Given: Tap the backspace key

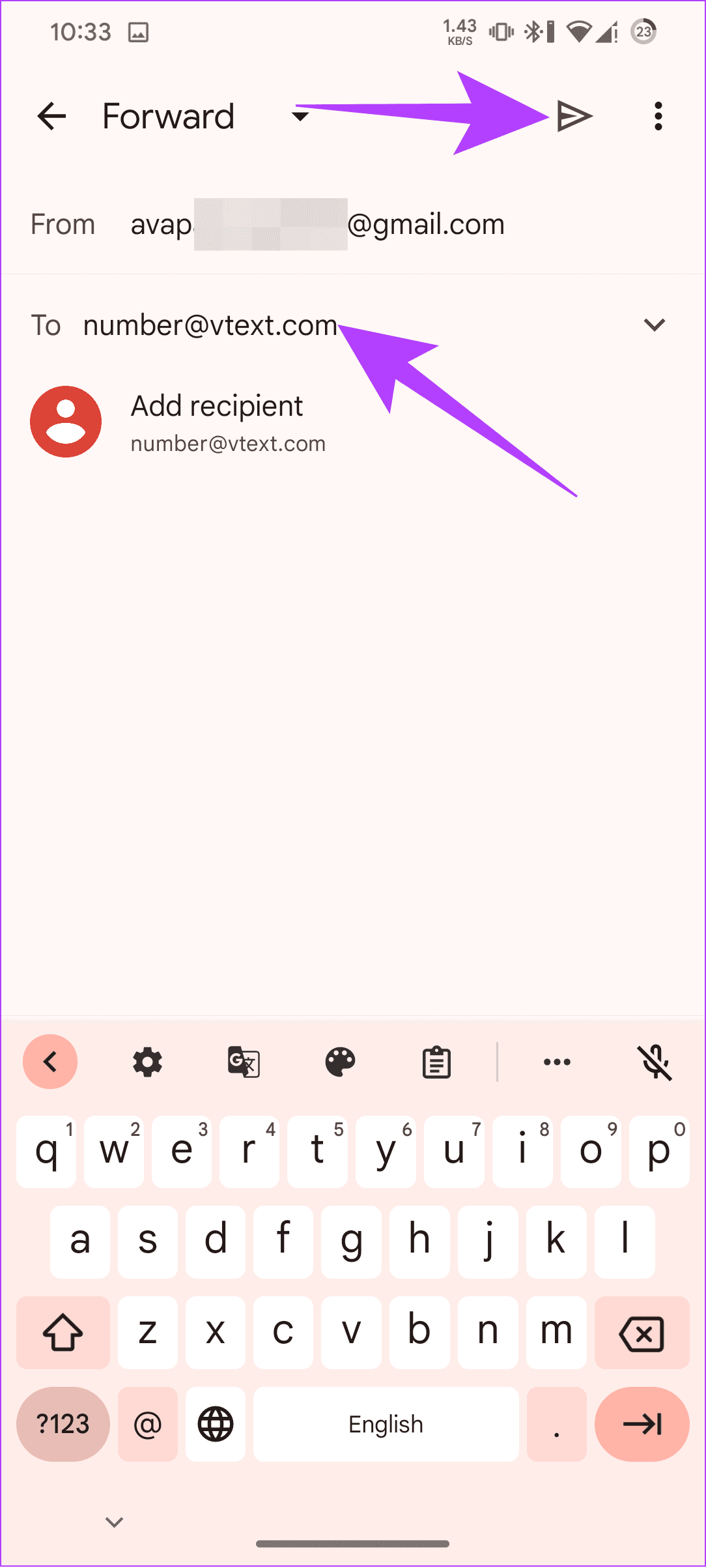Looking at the screenshot, I should pos(642,1333).
